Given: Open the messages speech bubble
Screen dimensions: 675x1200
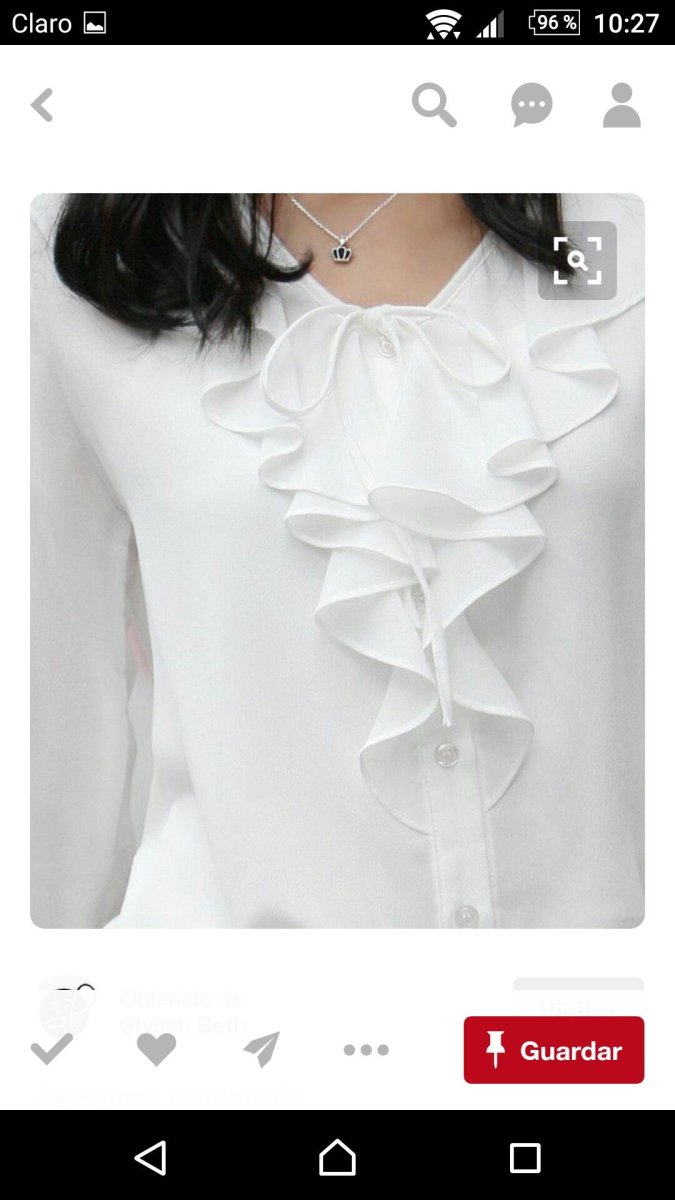Looking at the screenshot, I should (x=531, y=105).
